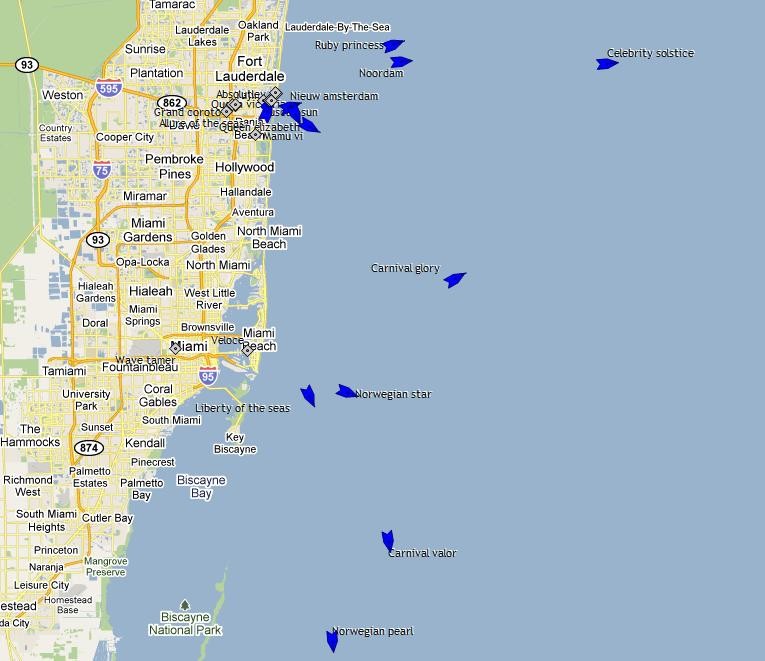Open the Veloce vessel marker

coord(247,350)
